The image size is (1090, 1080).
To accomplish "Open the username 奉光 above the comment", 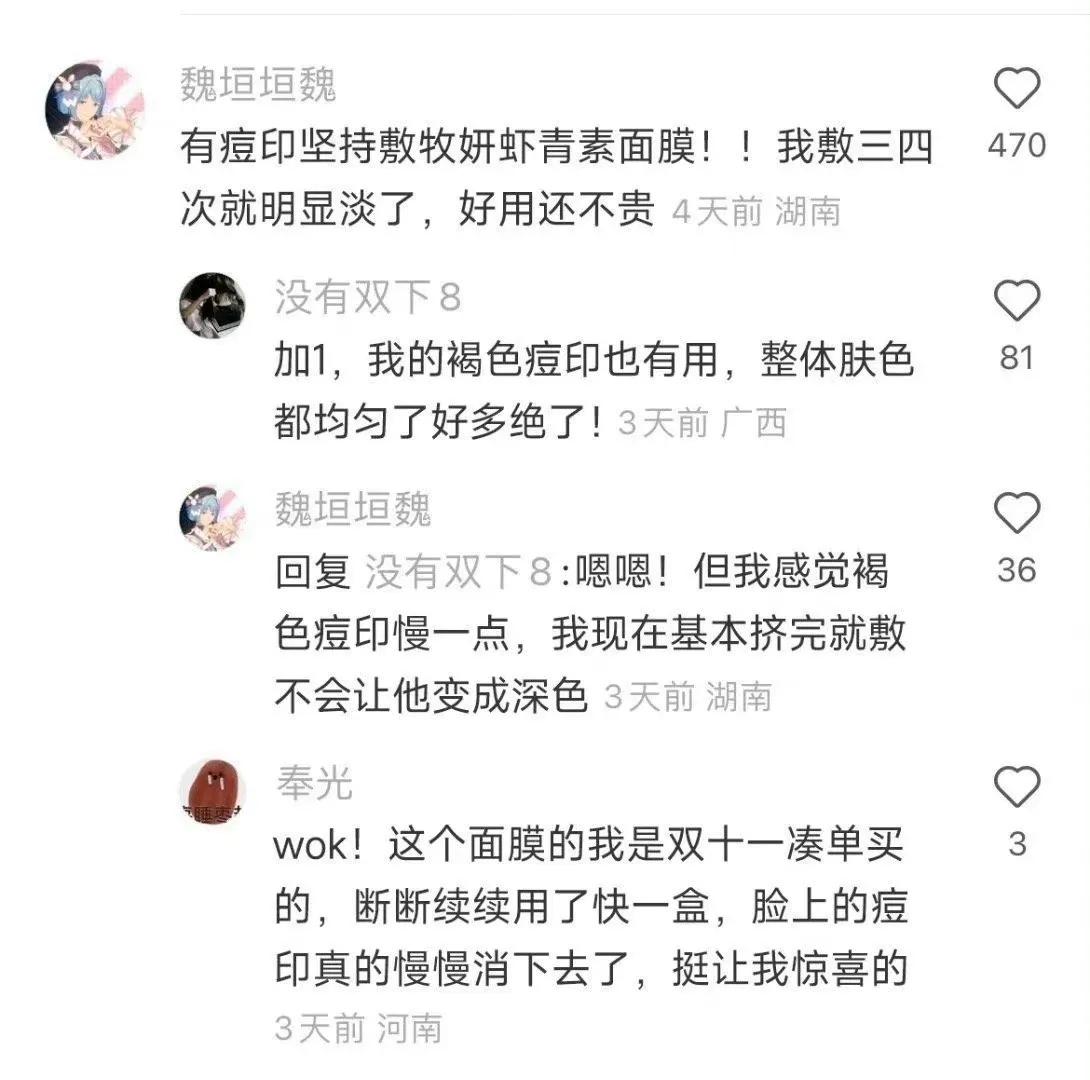I will pyautogui.click(x=314, y=784).
